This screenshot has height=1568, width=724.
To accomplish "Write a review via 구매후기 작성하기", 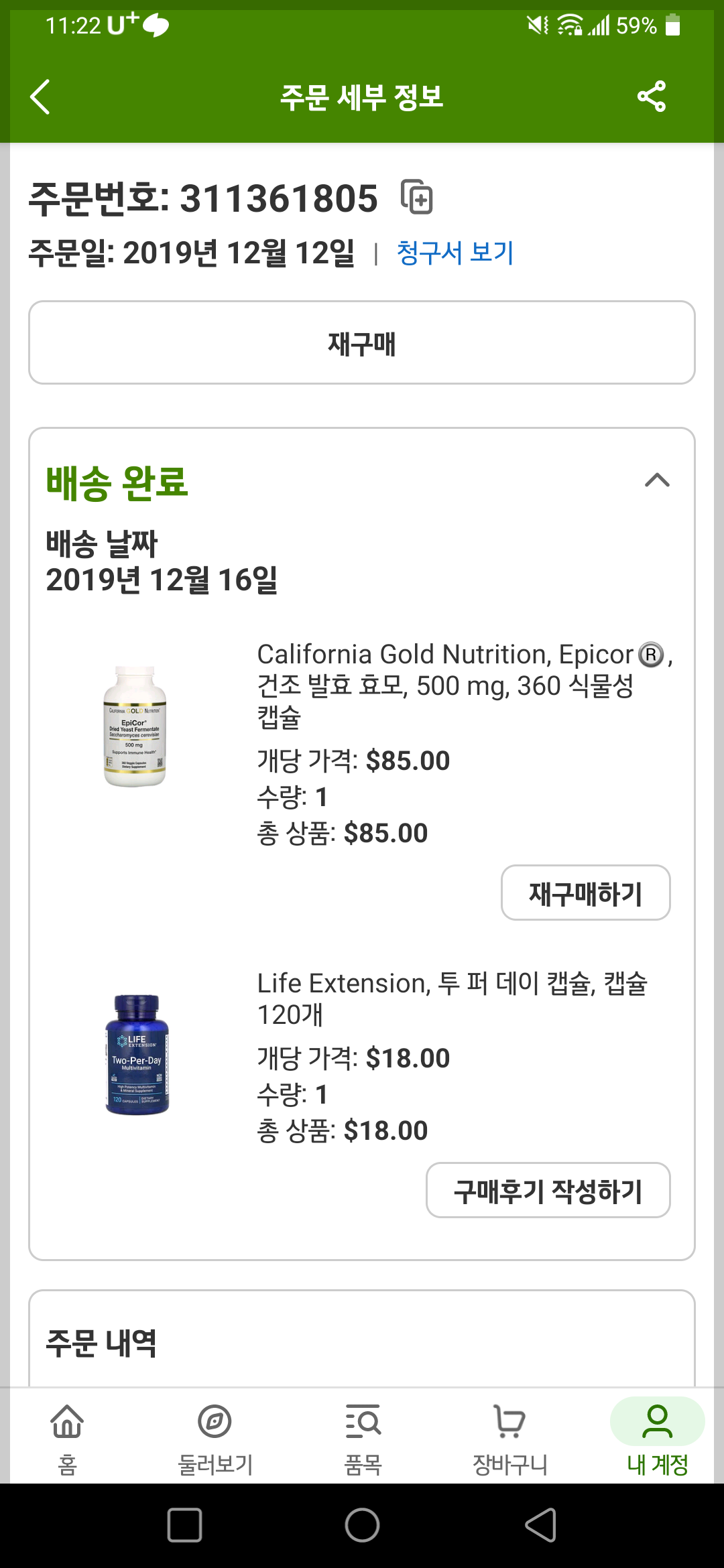I will click(548, 1191).
